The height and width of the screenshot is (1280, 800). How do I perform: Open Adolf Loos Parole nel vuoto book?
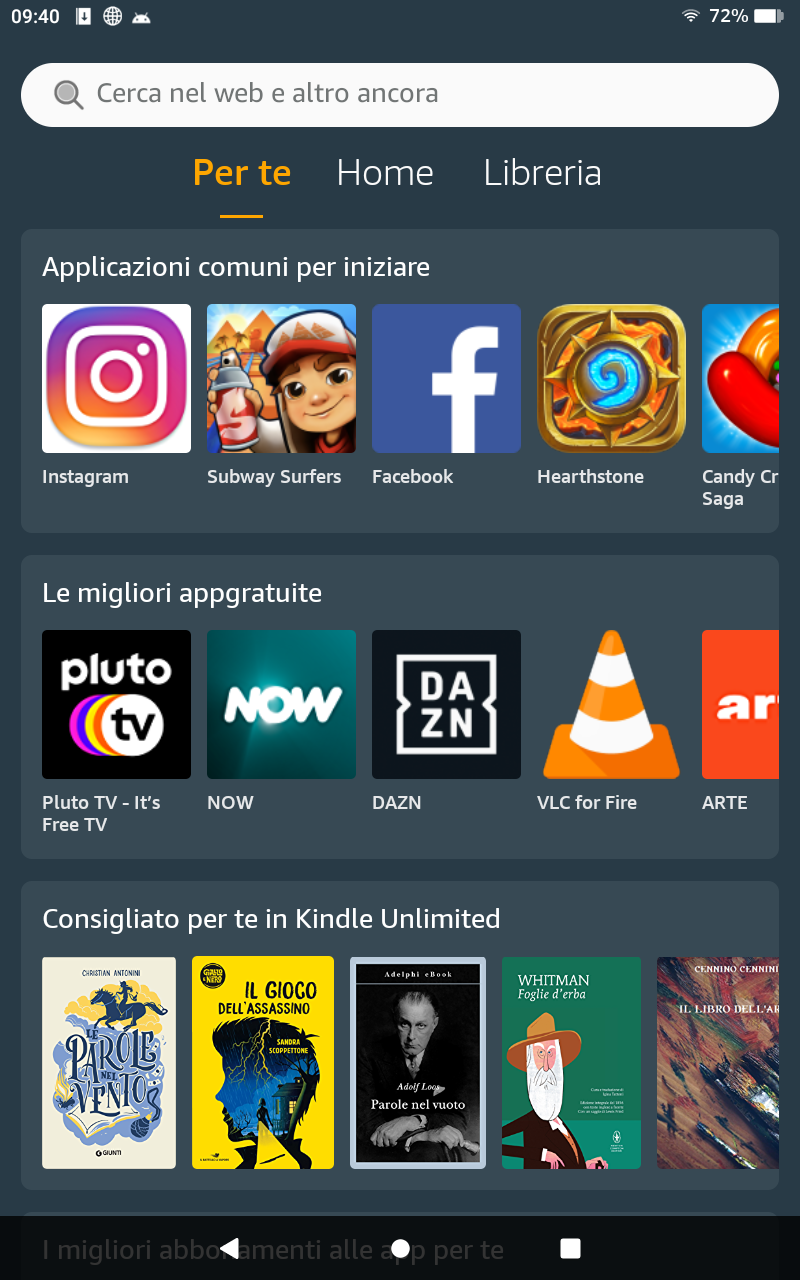pyautogui.click(x=418, y=1062)
